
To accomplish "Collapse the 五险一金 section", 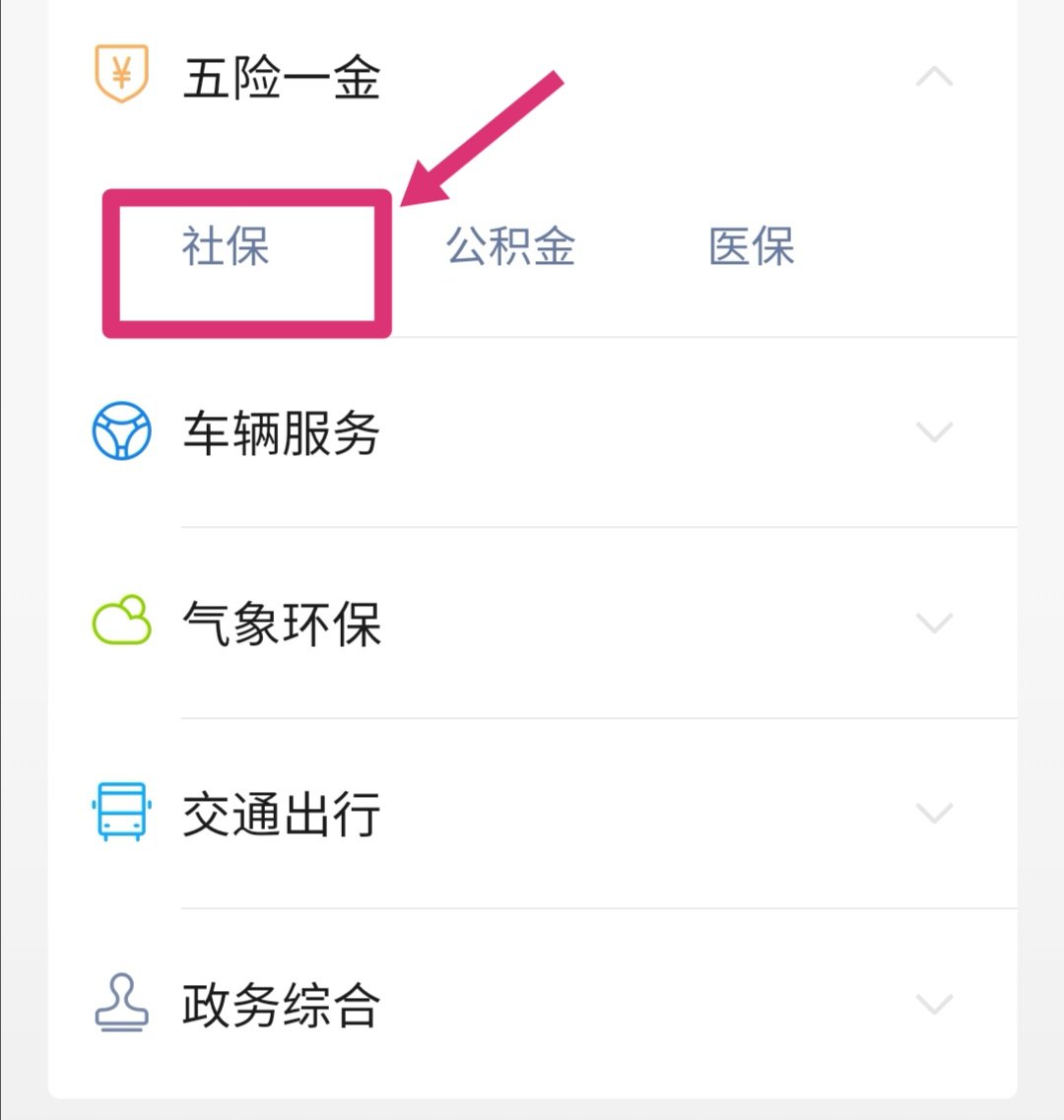I will [x=934, y=77].
